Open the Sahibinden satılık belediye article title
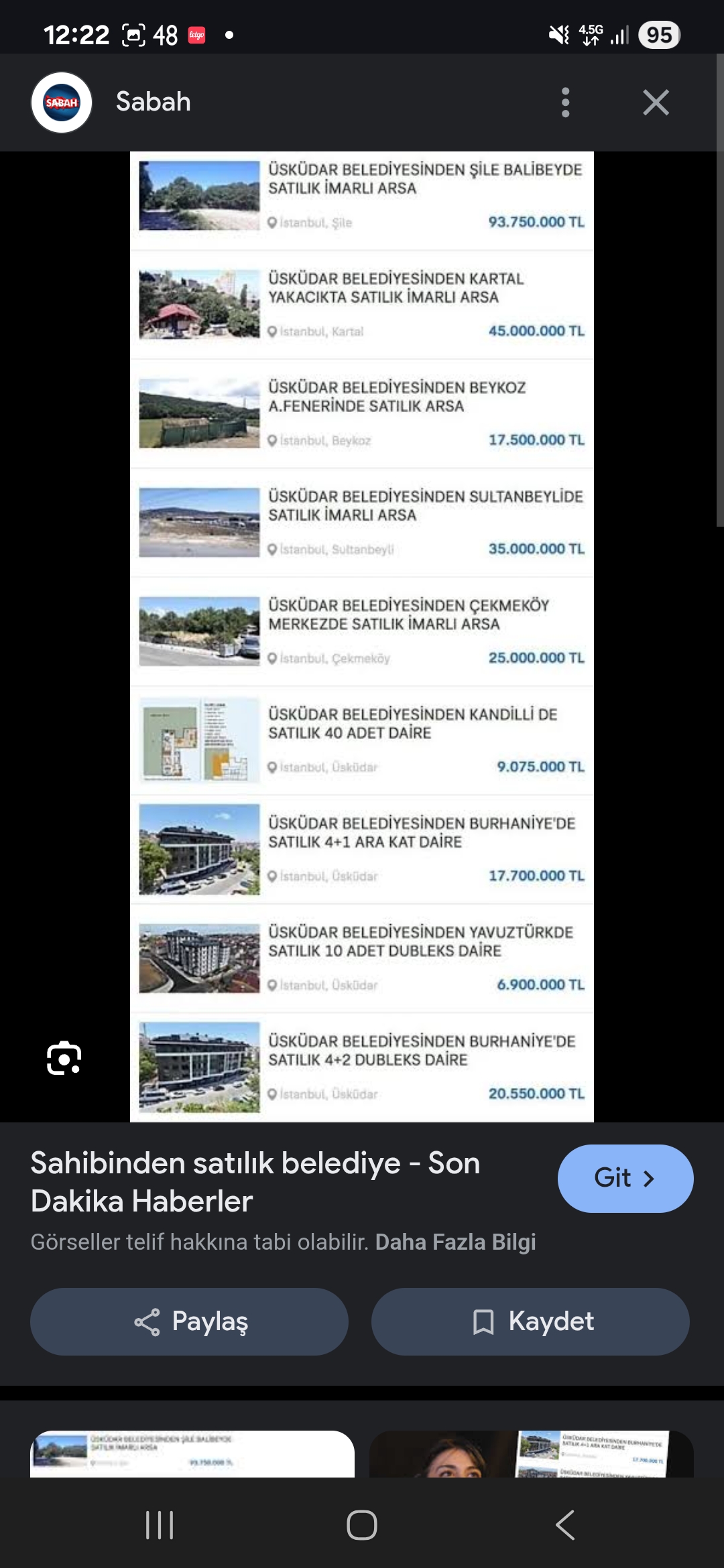 tap(255, 1181)
